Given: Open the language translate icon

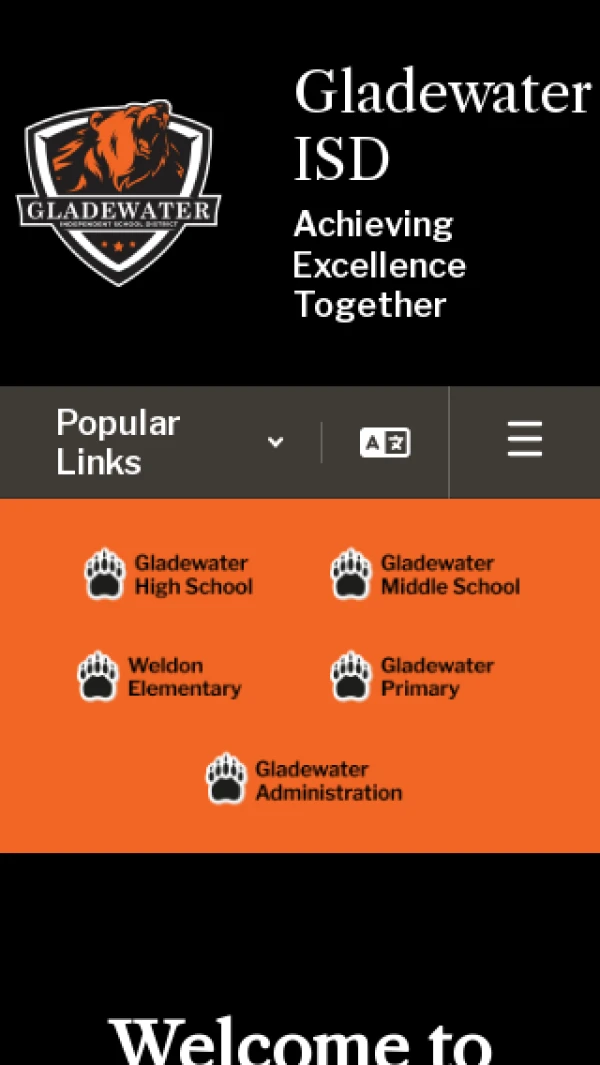Looking at the screenshot, I should tap(385, 442).
